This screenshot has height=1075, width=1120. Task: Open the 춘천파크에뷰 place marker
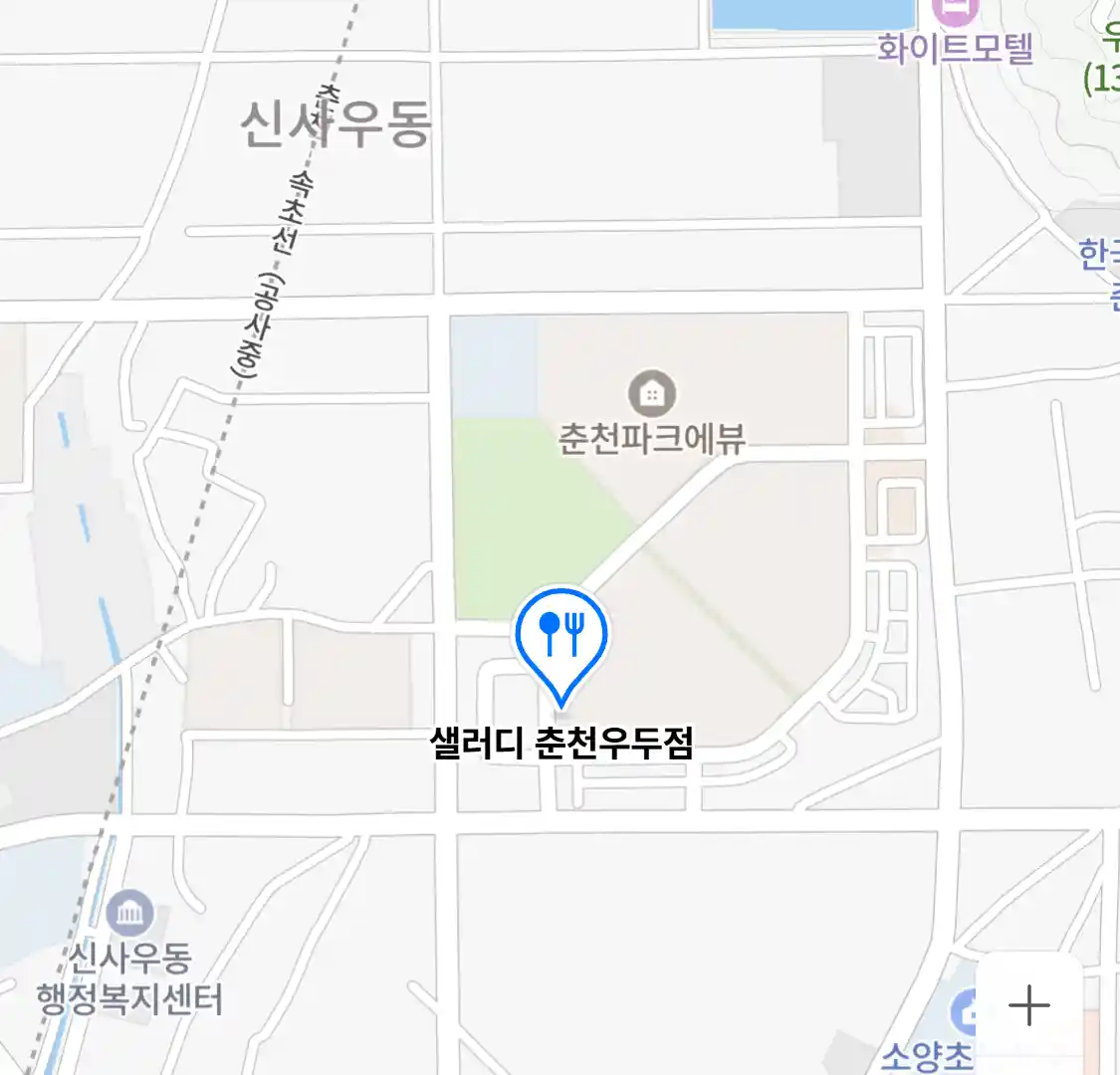[x=652, y=394]
